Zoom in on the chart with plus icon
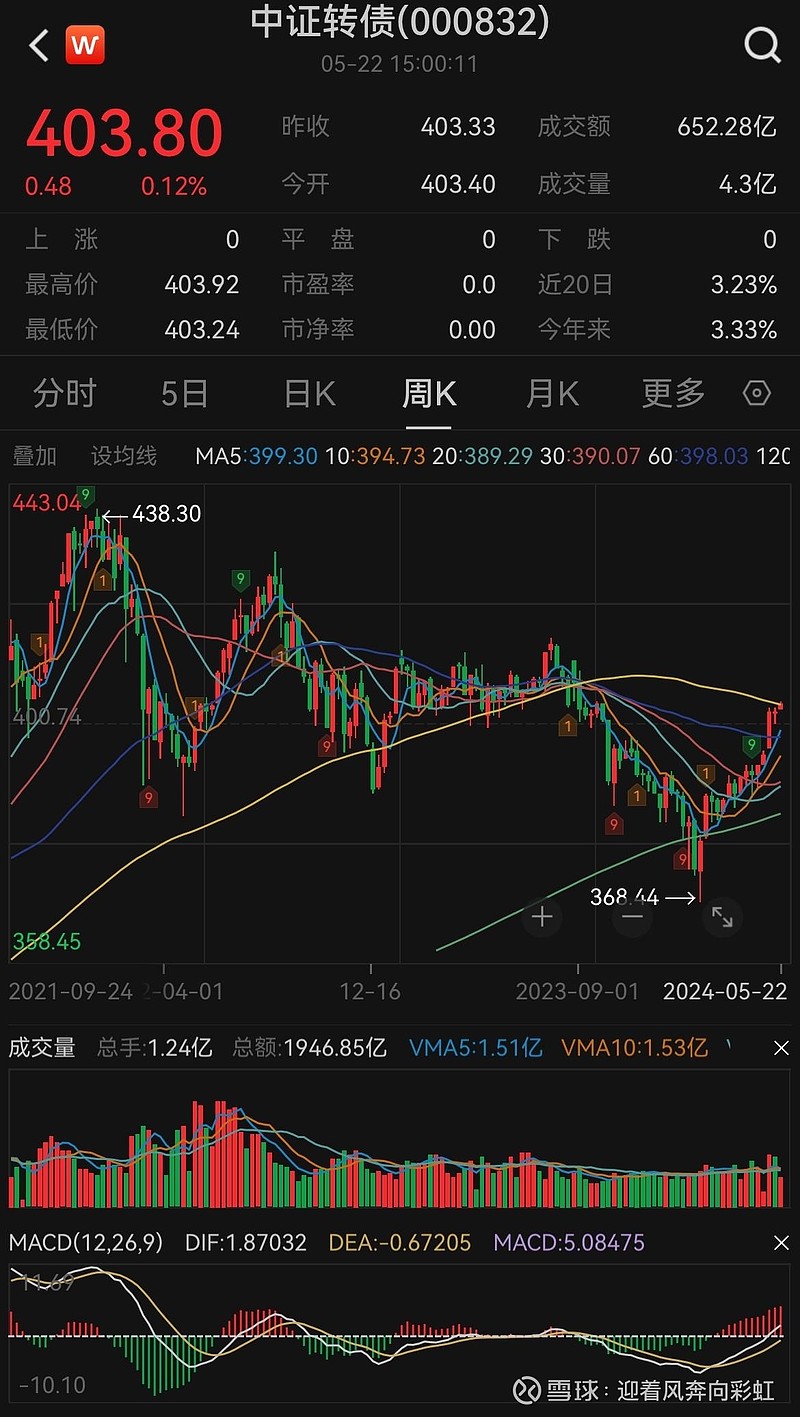Viewport: 800px width, 1417px height. coord(541,916)
